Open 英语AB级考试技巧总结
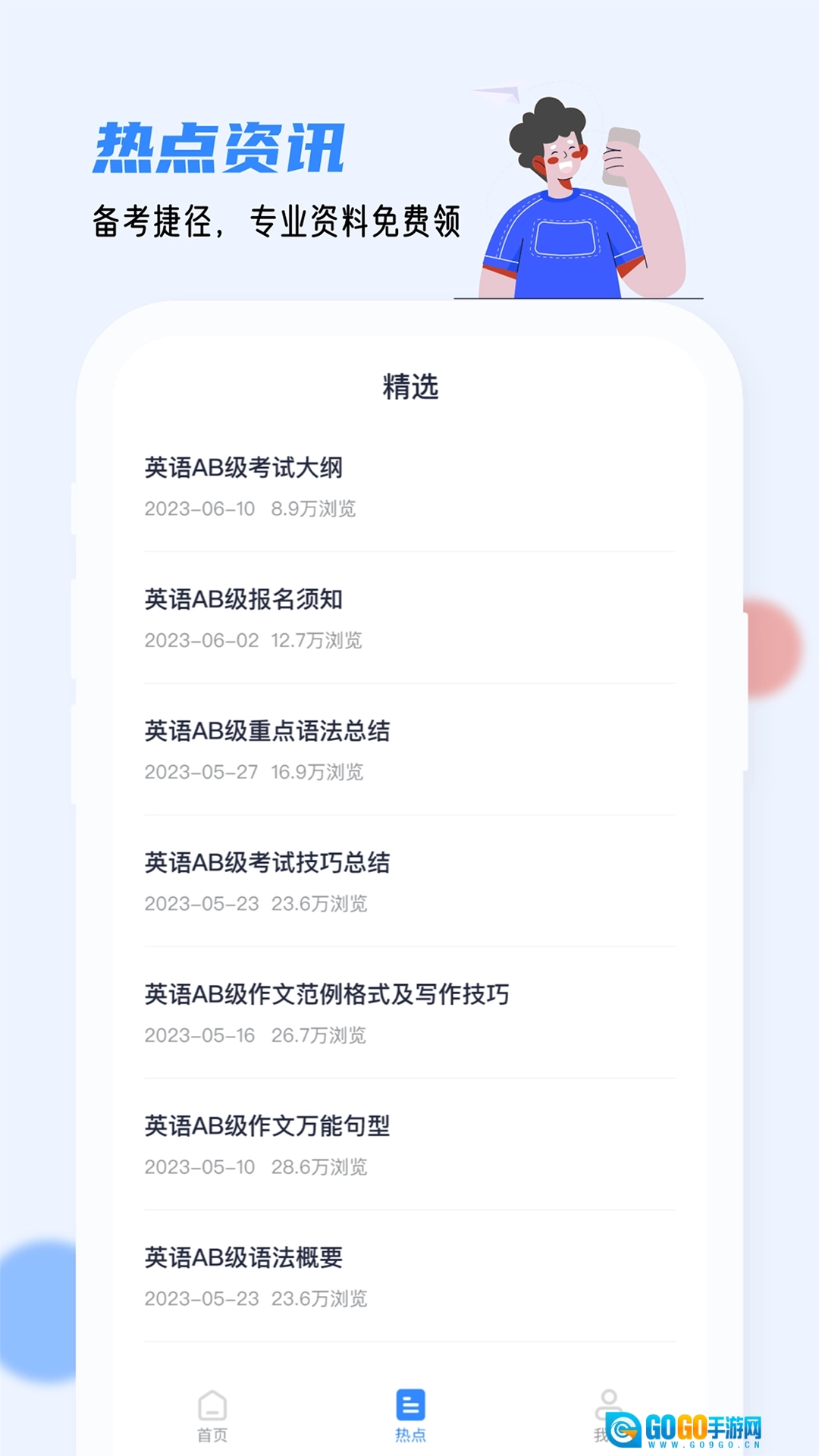Screen dimensions: 819x1456 pos(267,863)
